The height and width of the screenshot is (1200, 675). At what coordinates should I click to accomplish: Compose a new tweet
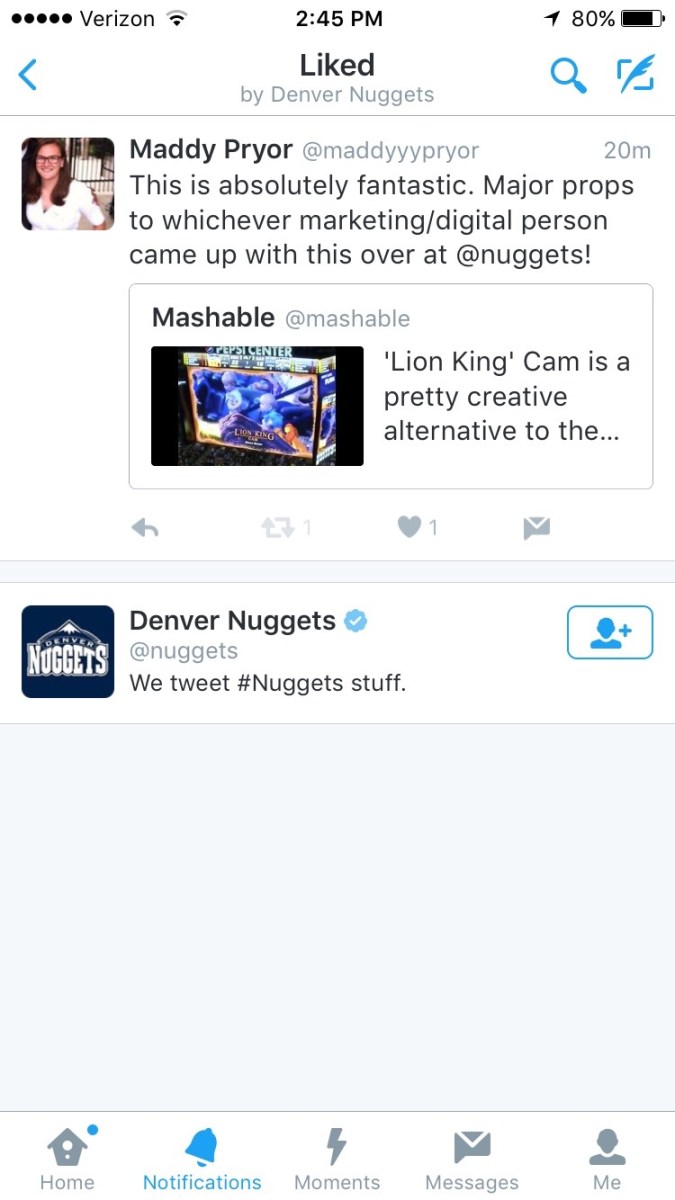(635, 75)
